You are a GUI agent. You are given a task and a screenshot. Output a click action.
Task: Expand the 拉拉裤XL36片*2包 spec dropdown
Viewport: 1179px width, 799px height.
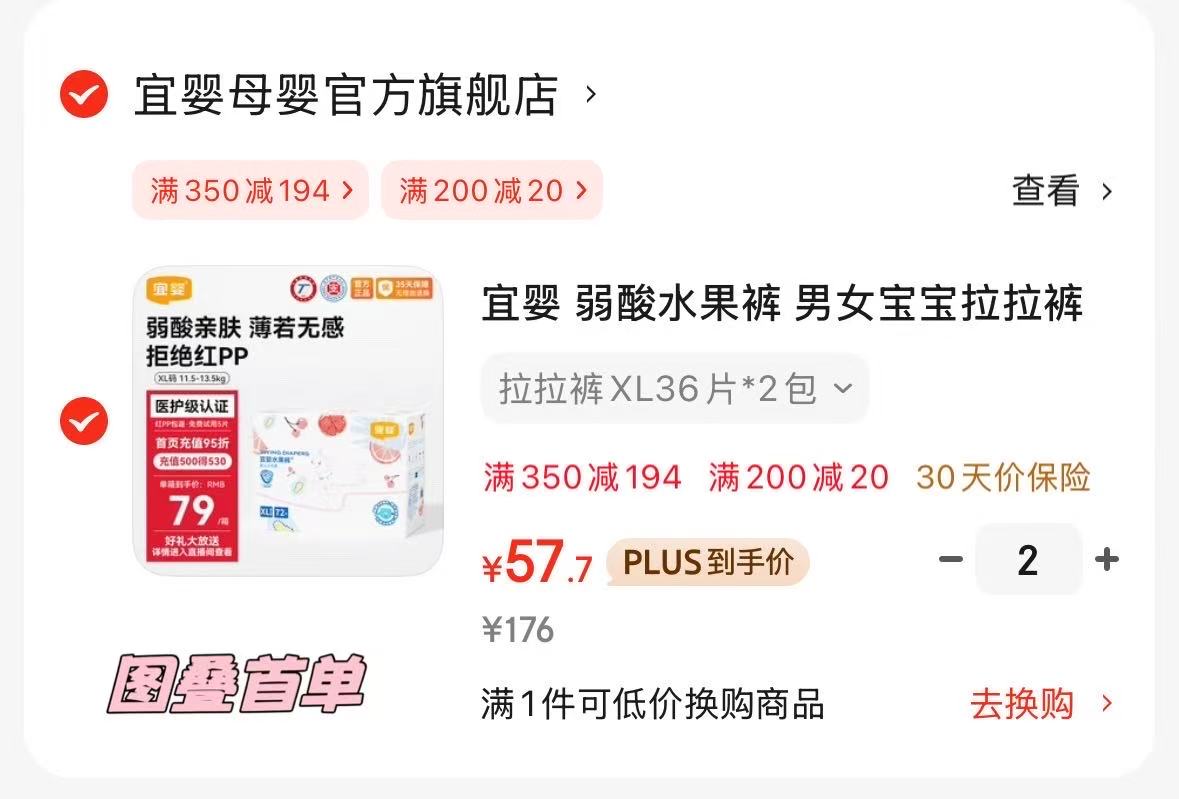coord(675,388)
